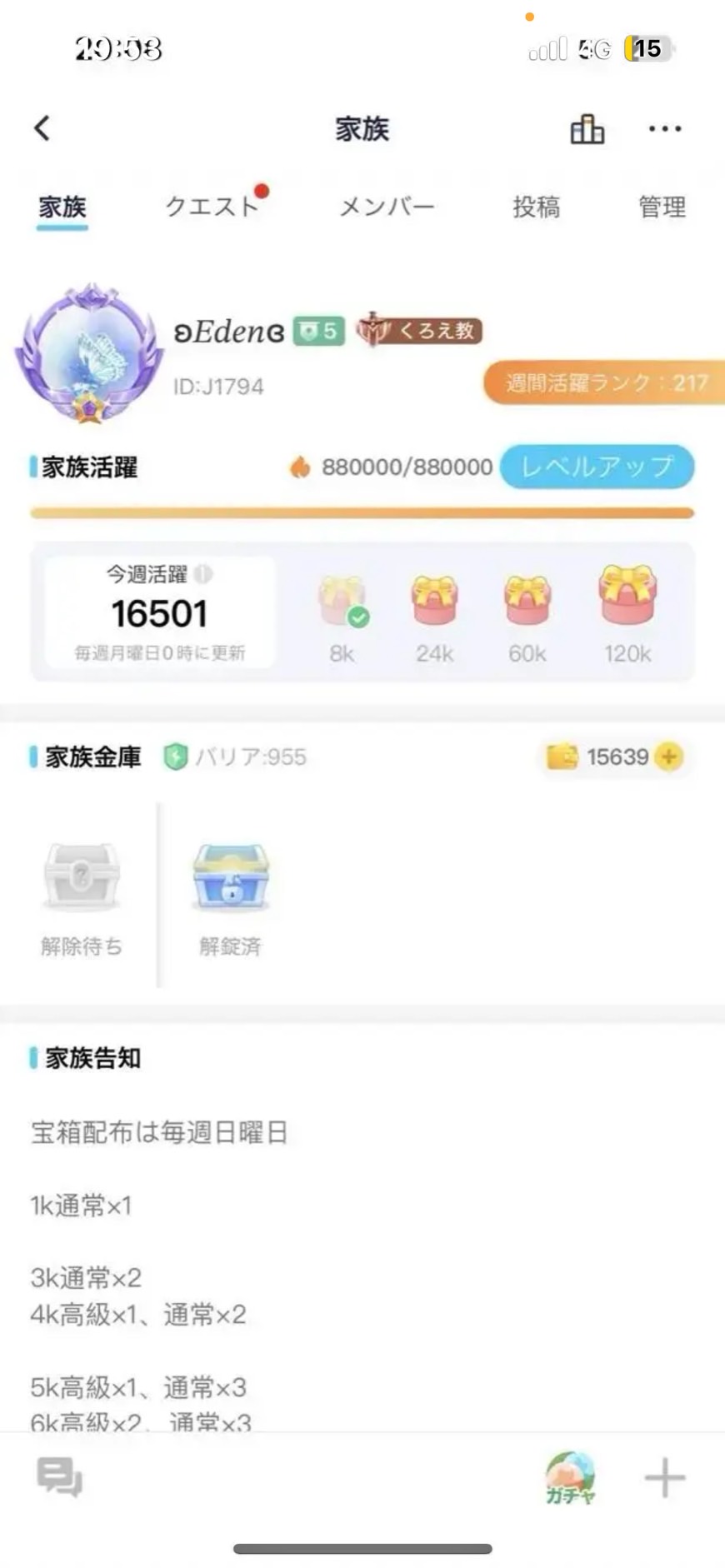Tap the レベルアップ button
The width and height of the screenshot is (725, 1568).
[x=597, y=467]
